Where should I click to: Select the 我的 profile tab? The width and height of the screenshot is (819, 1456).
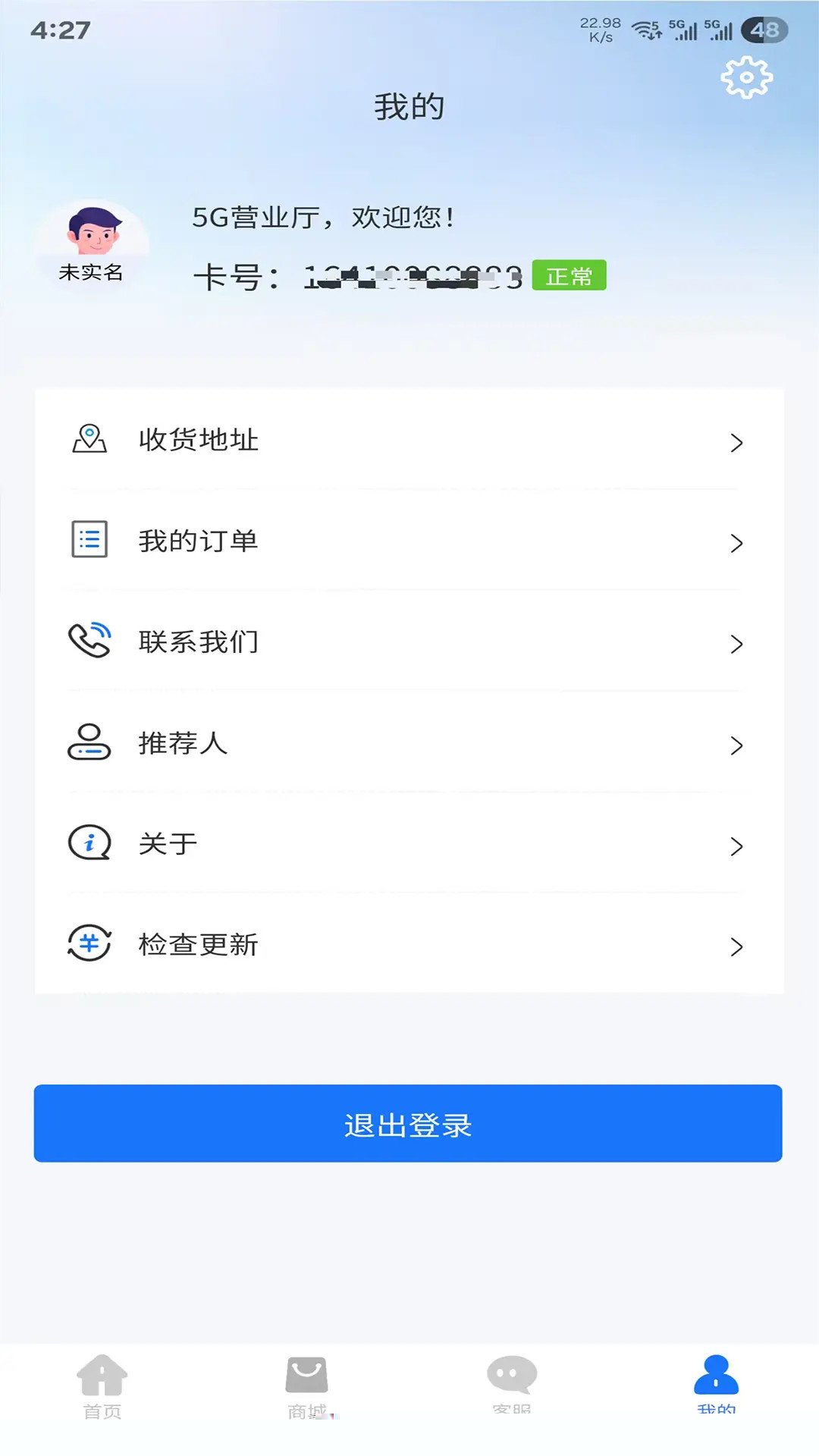coord(716,1385)
